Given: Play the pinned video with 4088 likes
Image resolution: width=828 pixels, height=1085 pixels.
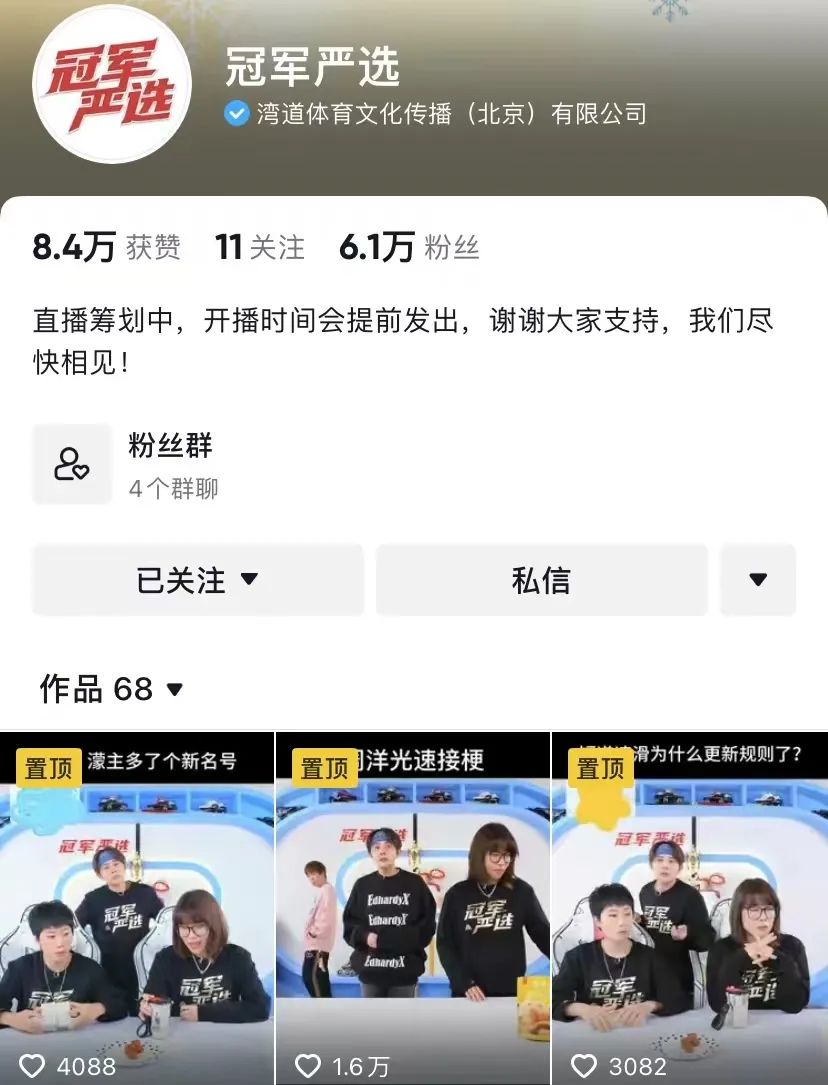Looking at the screenshot, I should [x=137, y=908].
